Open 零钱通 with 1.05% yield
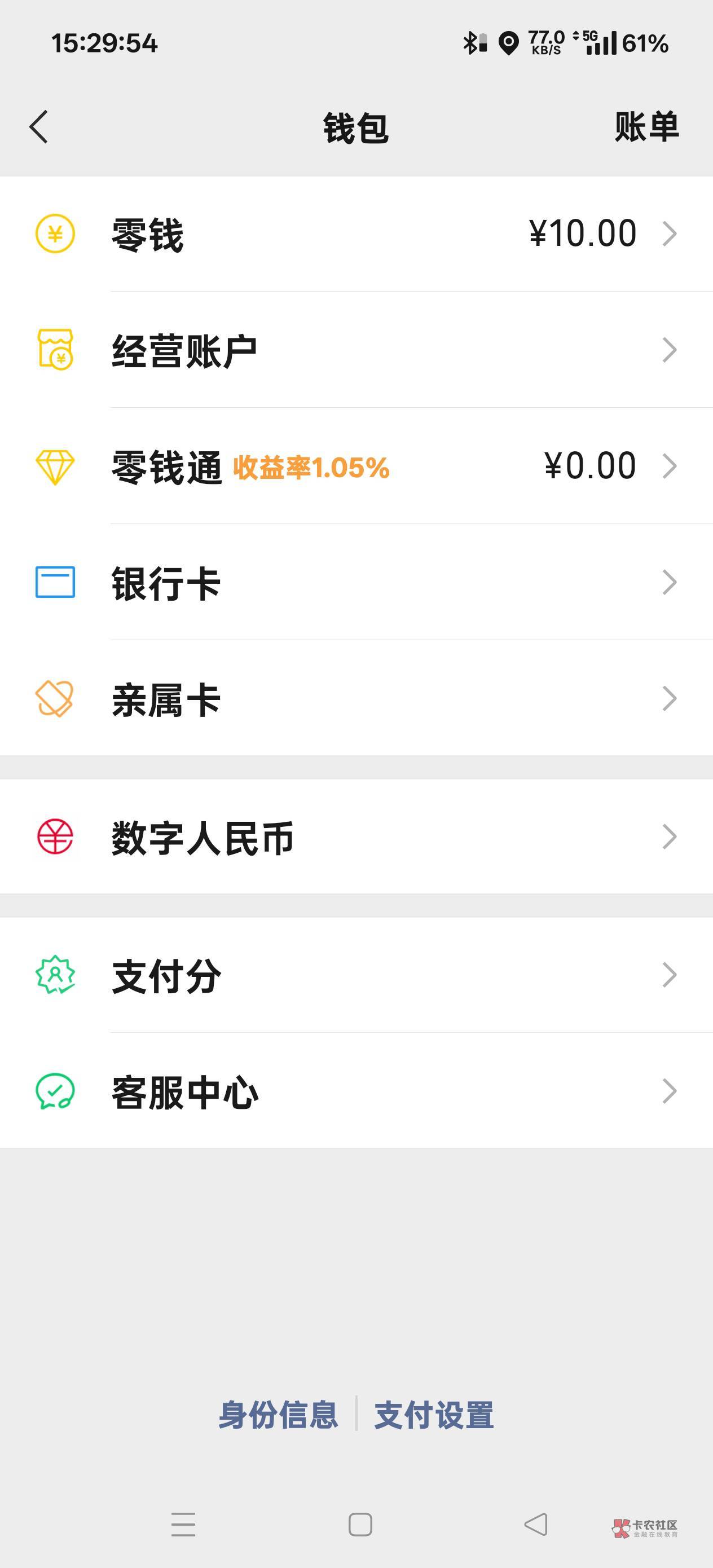This screenshot has width=713, height=1568. (x=356, y=466)
